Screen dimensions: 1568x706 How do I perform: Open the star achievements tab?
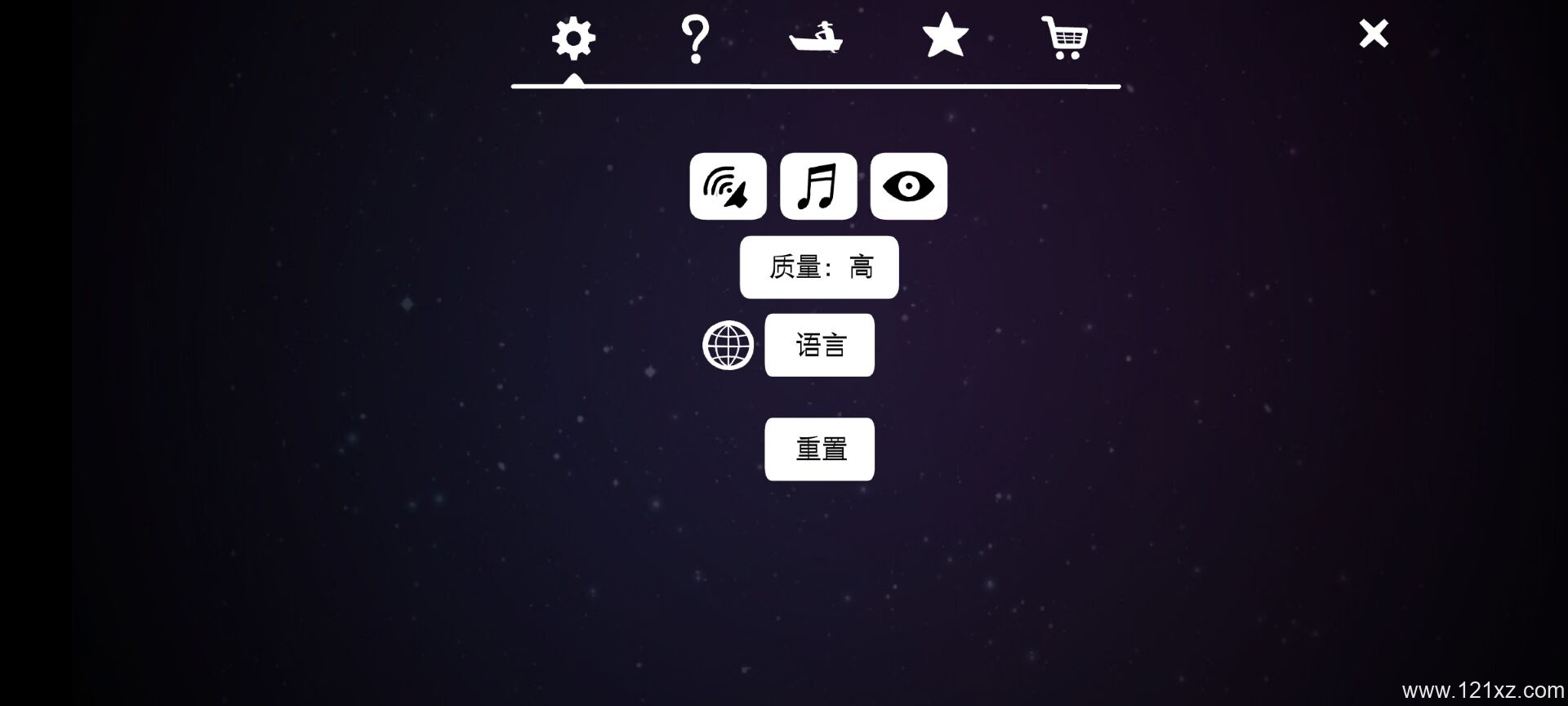945,37
